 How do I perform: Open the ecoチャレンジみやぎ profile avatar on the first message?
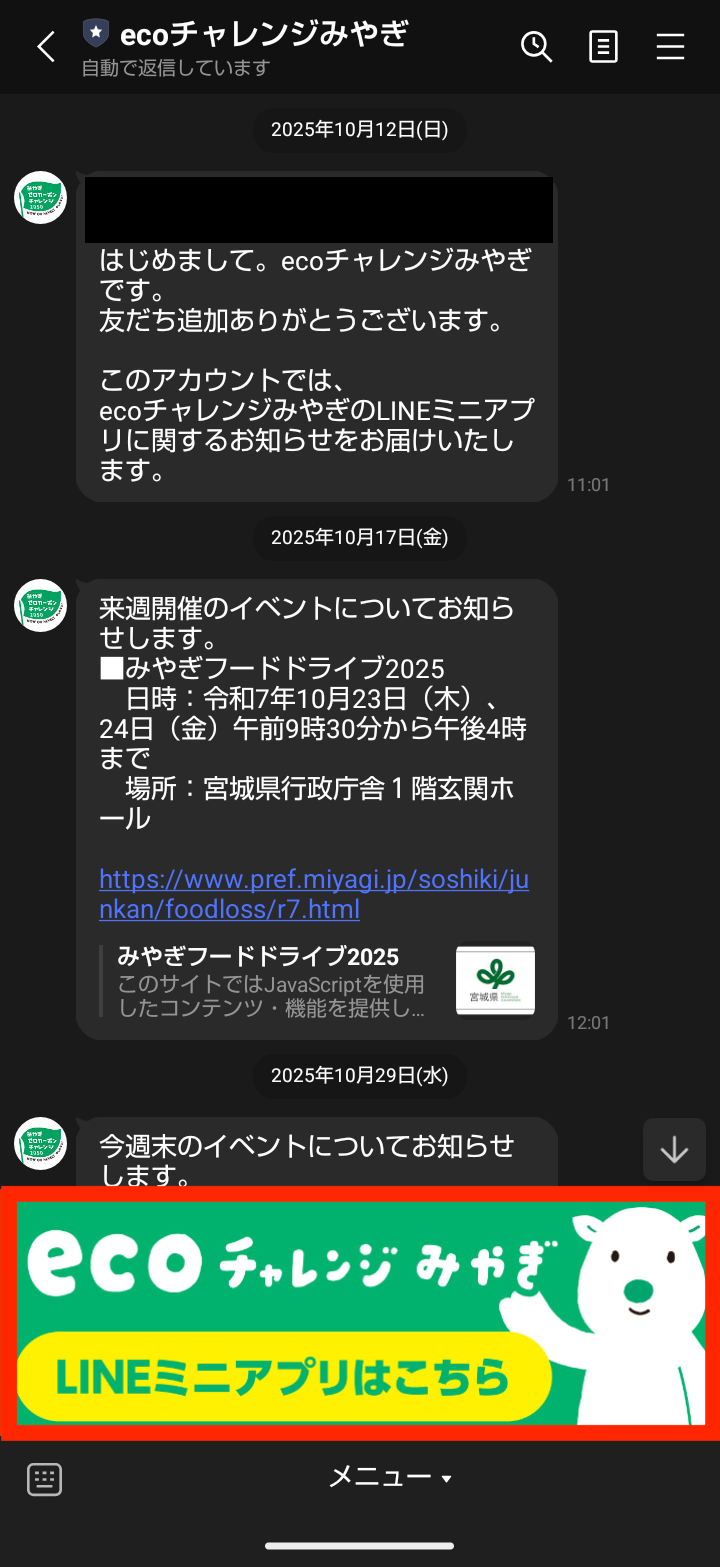coord(40,198)
